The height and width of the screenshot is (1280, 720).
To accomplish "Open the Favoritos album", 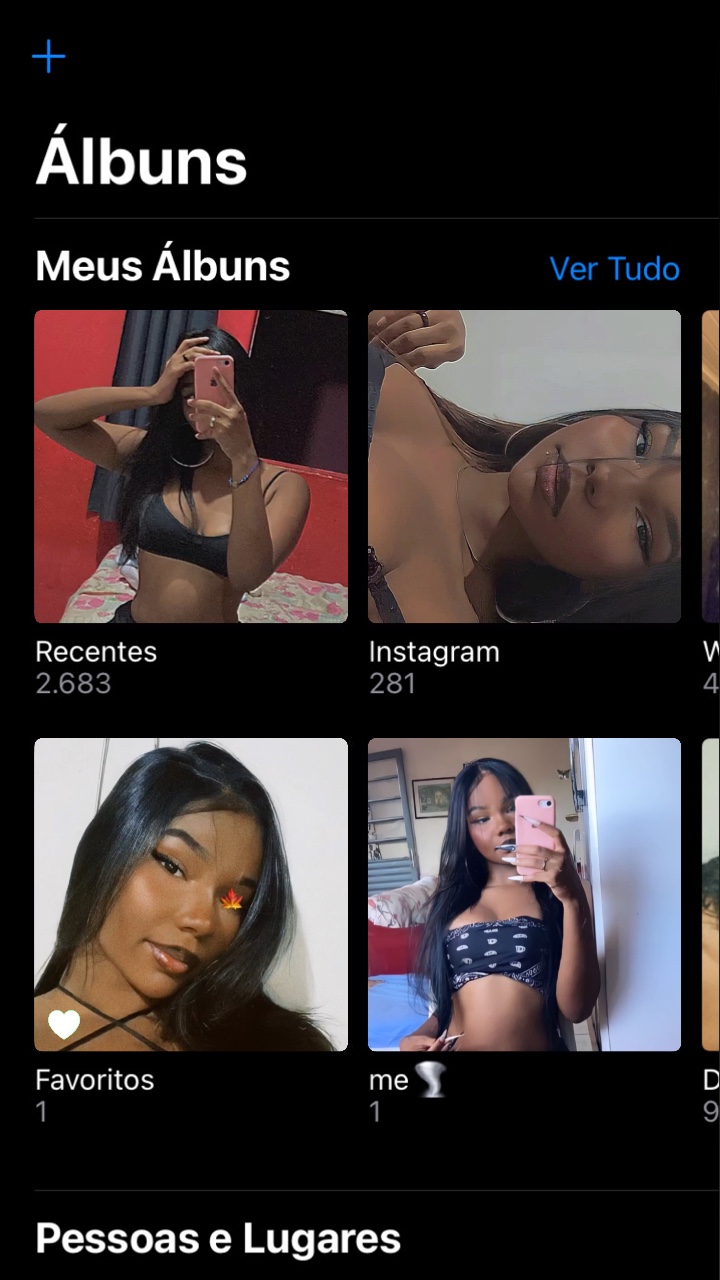I will pyautogui.click(x=191, y=894).
